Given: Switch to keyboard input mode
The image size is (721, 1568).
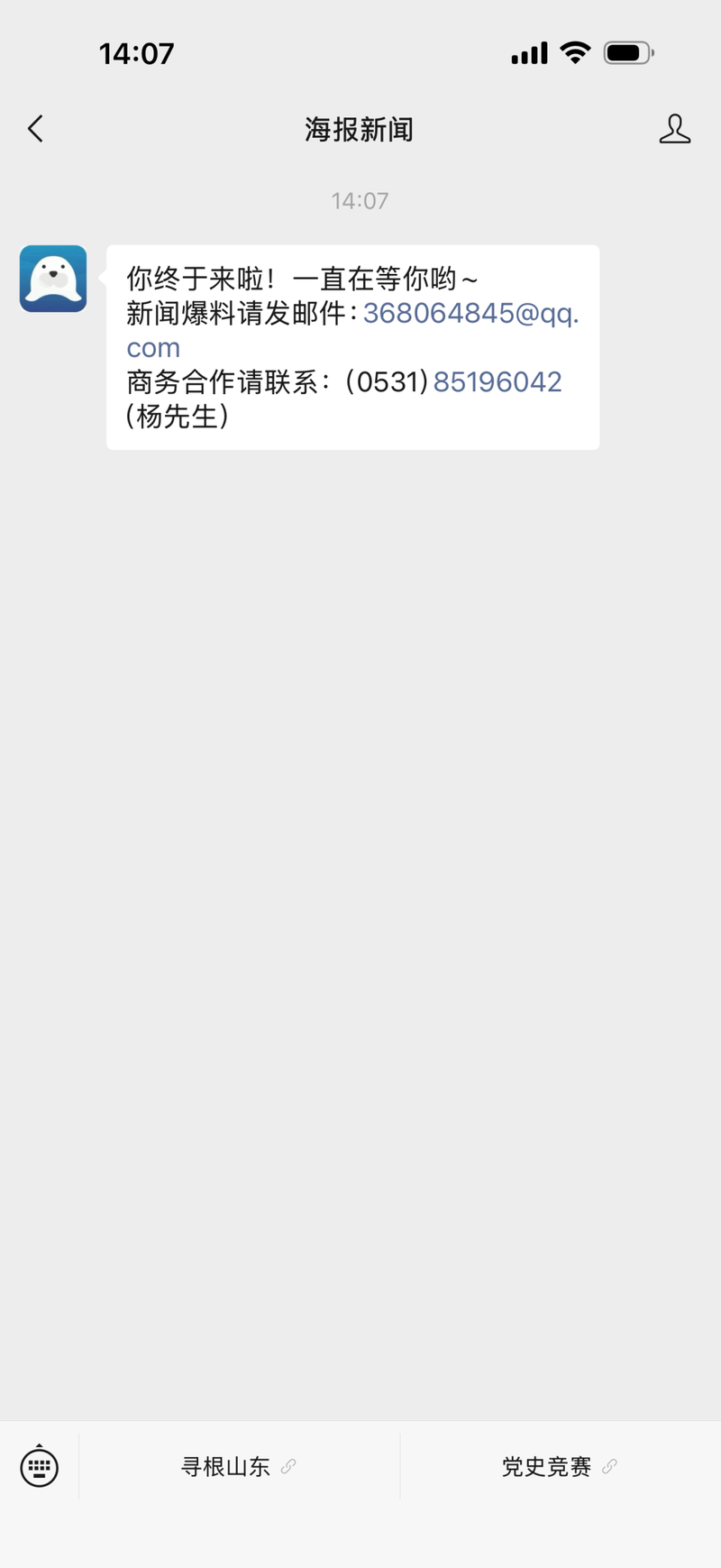Looking at the screenshot, I should tap(39, 1466).
